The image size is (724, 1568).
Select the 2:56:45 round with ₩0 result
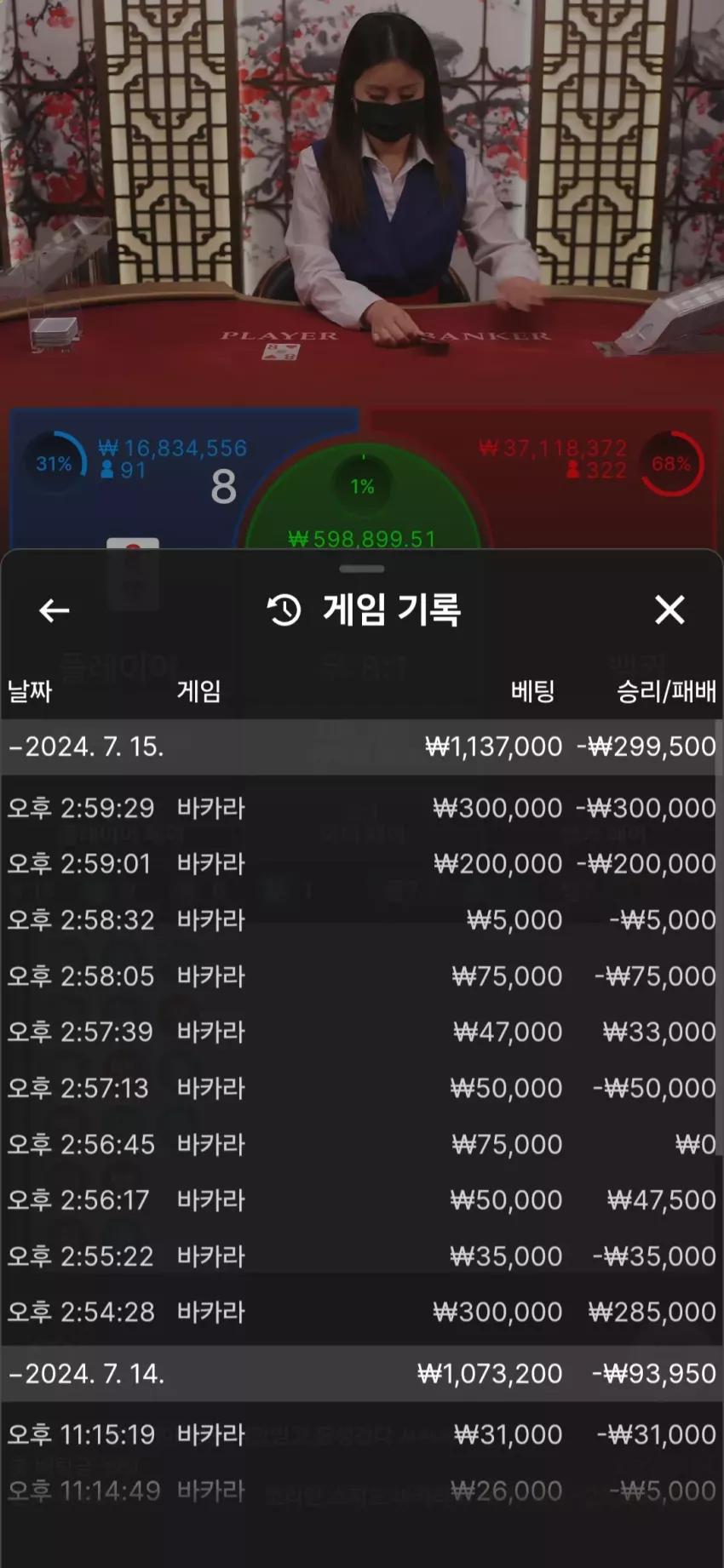click(362, 1144)
